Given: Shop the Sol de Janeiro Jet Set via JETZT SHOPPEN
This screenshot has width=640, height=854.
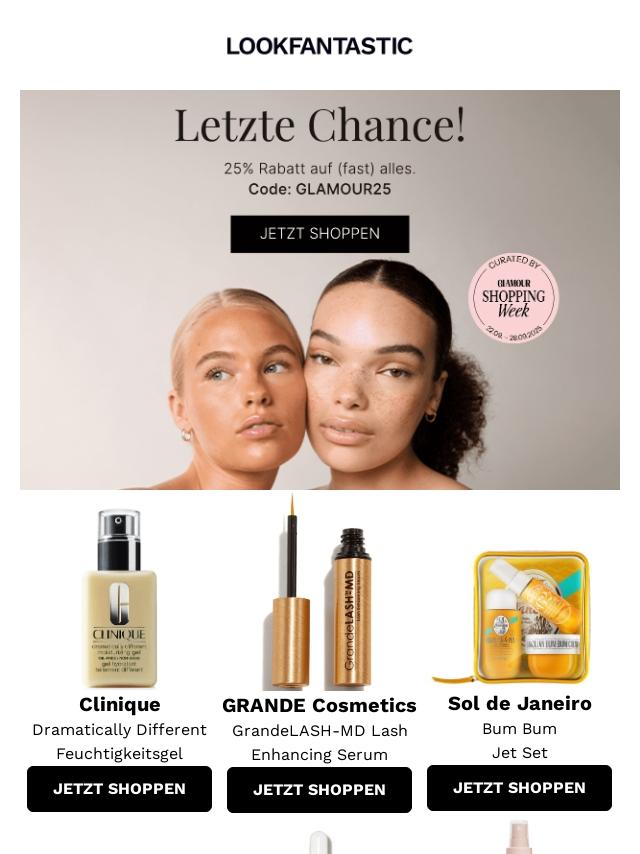Looking at the screenshot, I should (x=519, y=788).
